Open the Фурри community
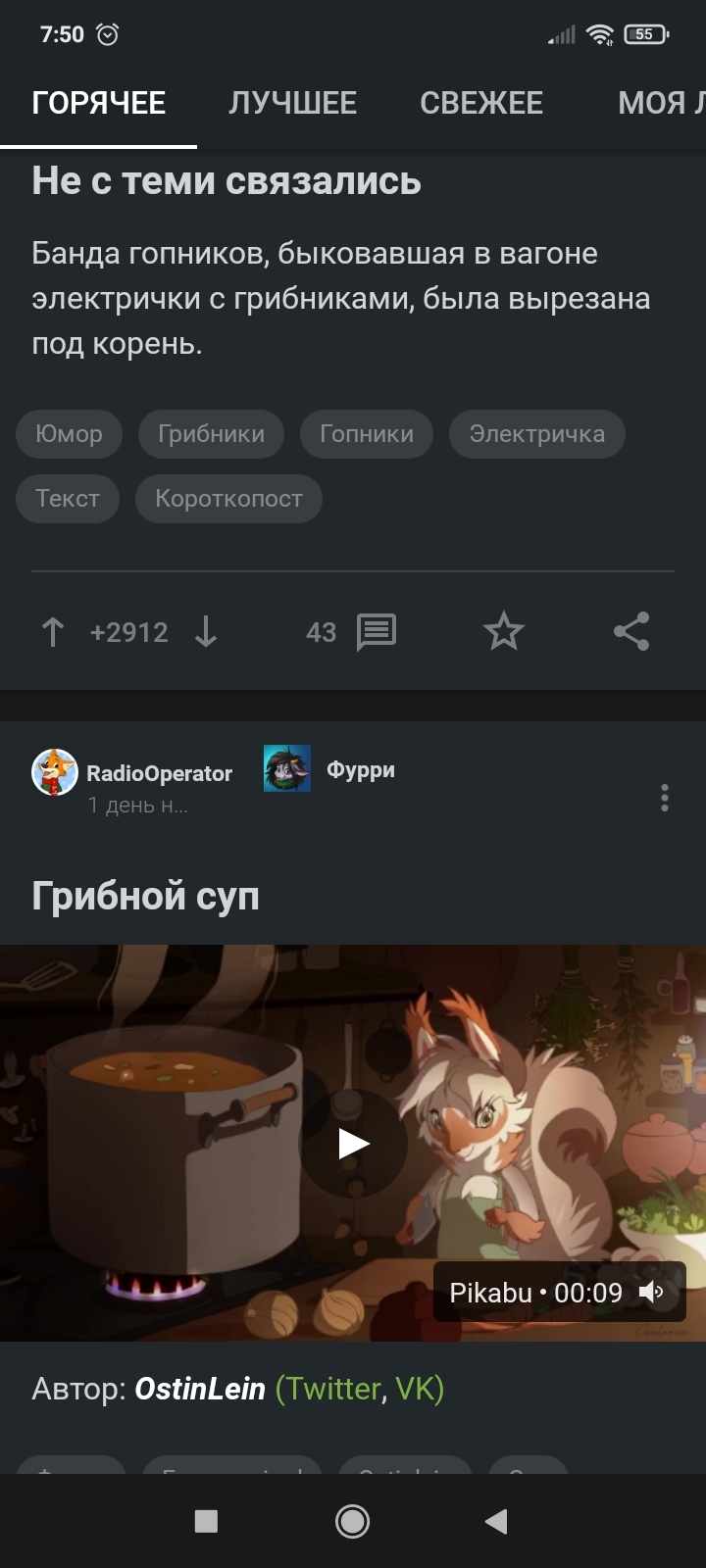The height and width of the screenshot is (1568, 706). (x=360, y=770)
